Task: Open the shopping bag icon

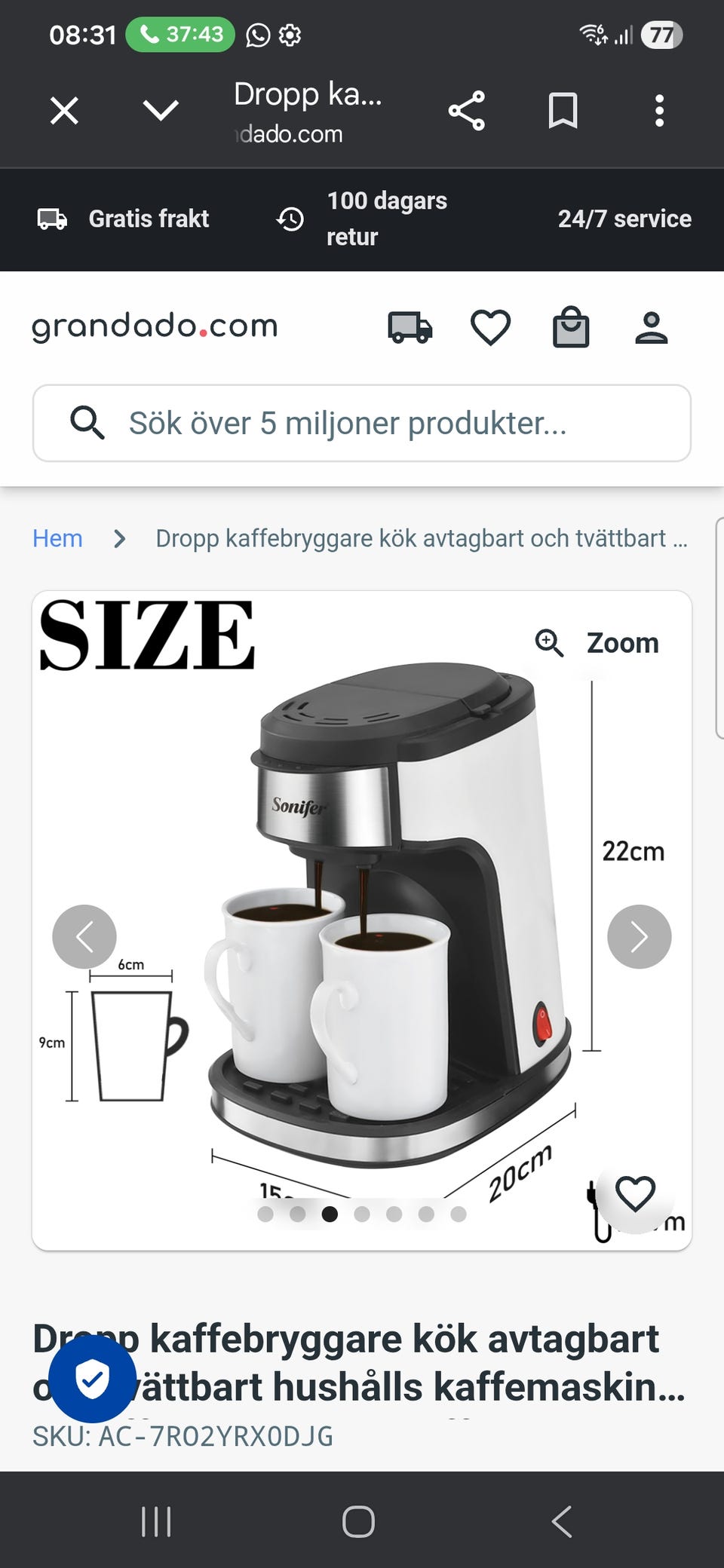Action: [571, 326]
